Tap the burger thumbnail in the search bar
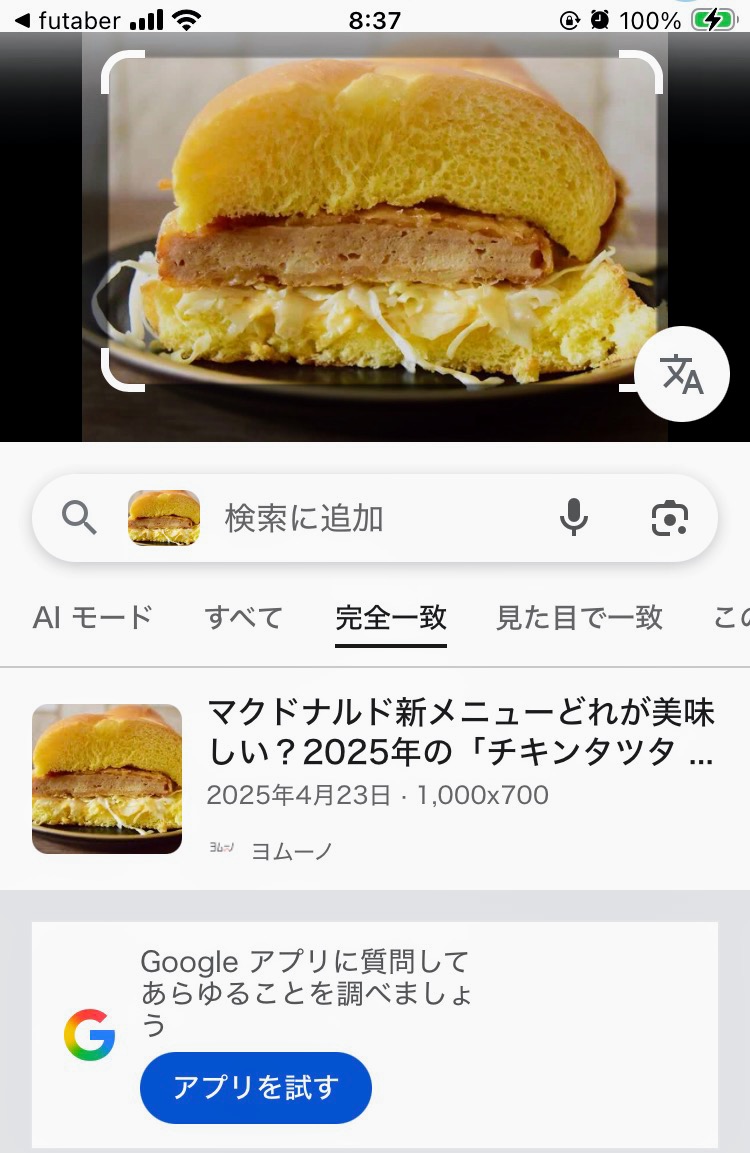The image size is (750, 1153). coord(164,518)
